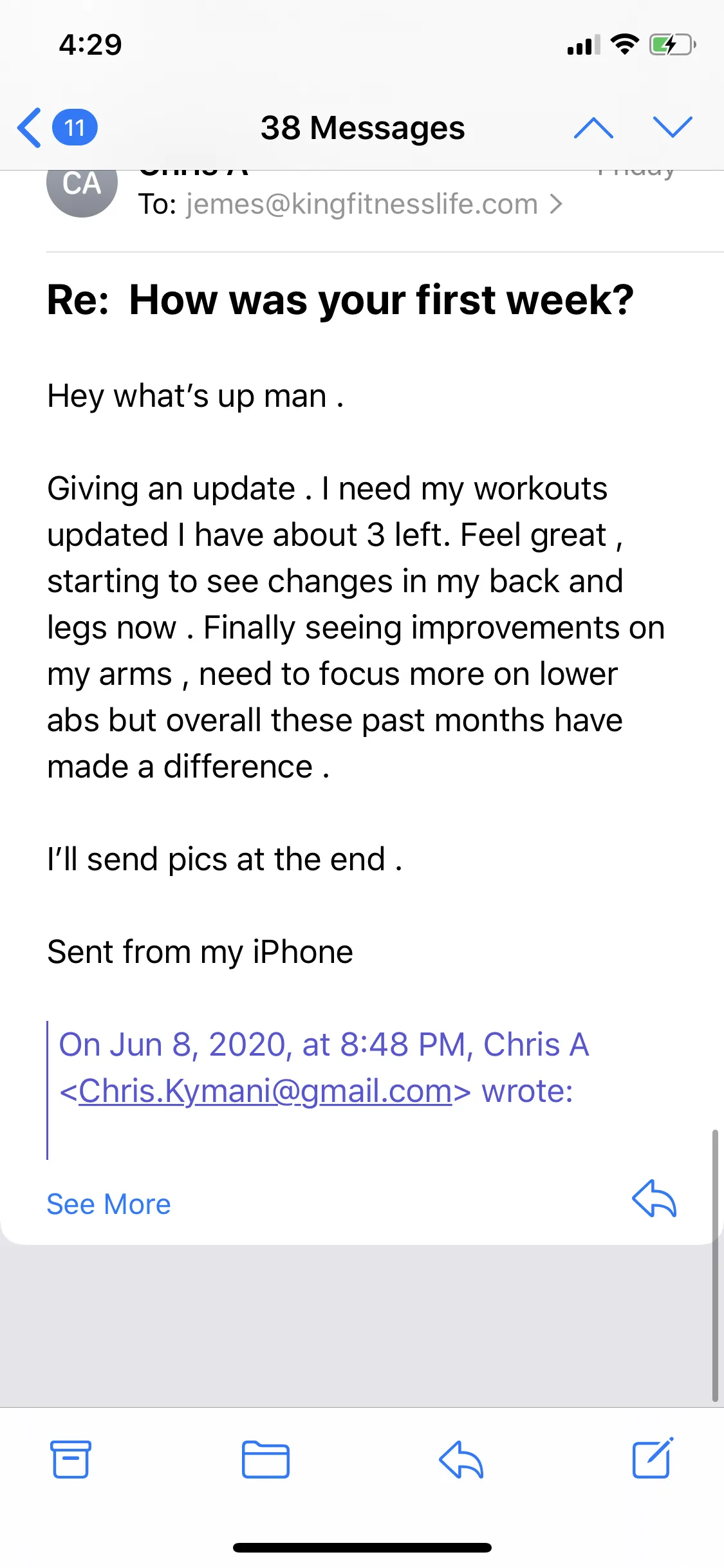Move this message to a folder
724x1568 pixels.
click(265, 1459)
